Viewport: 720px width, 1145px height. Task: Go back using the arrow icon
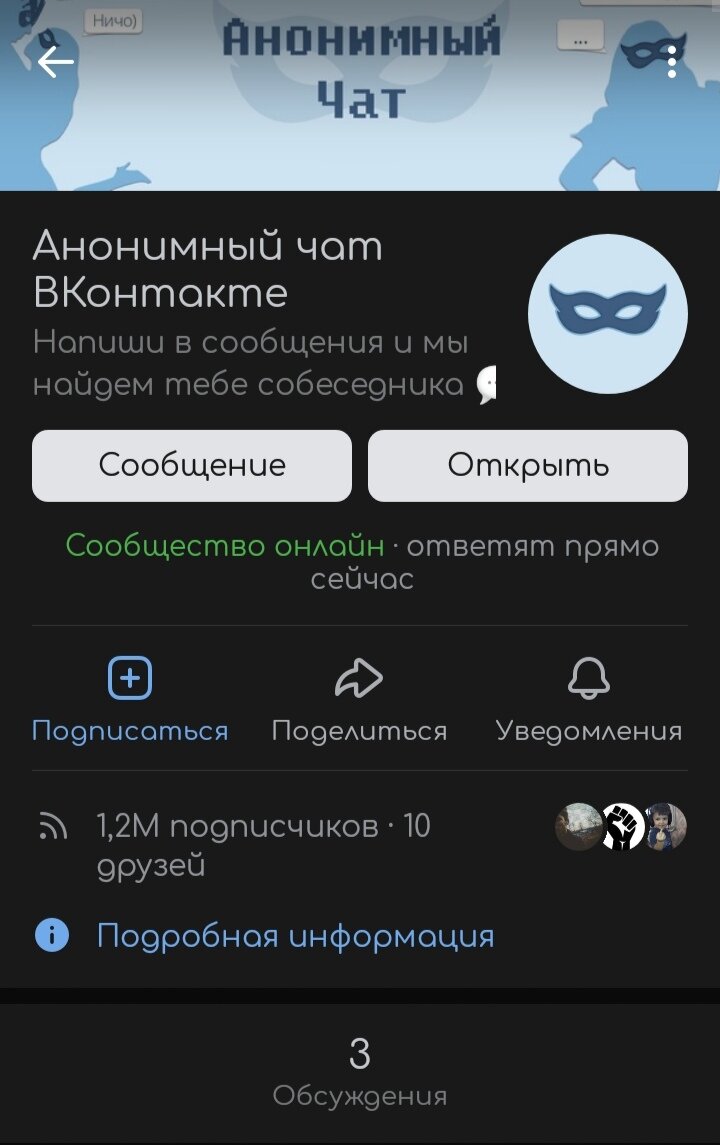click(56, 63)
